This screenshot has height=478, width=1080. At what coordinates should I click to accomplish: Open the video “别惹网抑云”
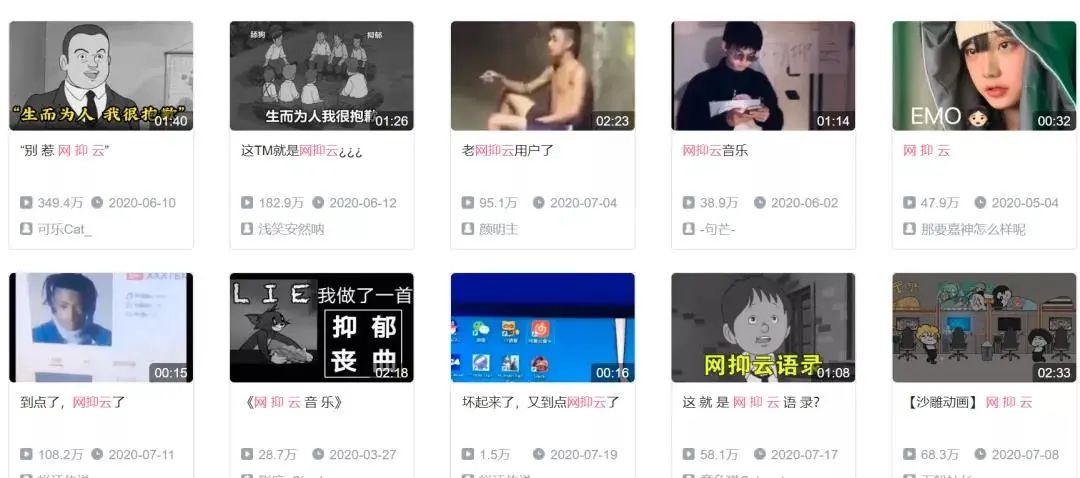click(x=100, y=76)
